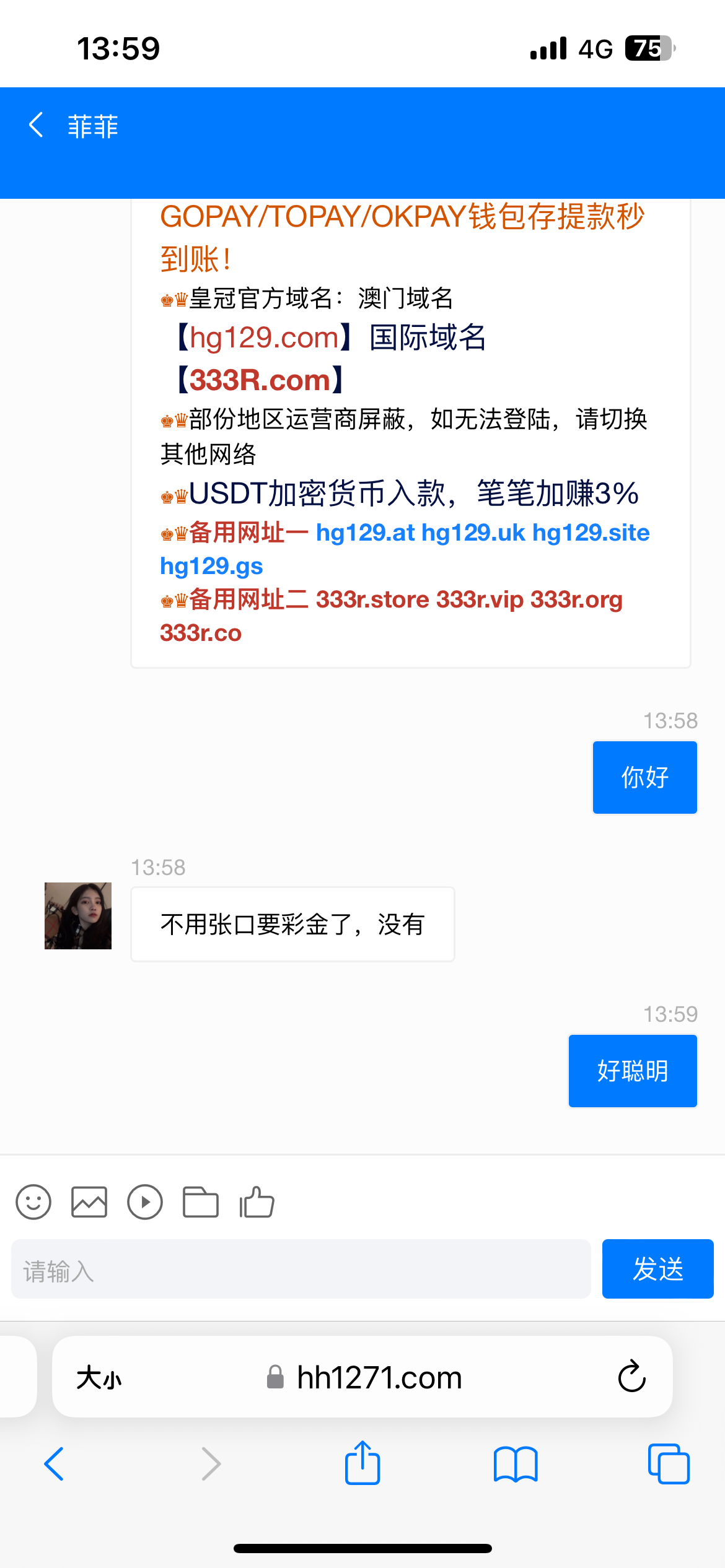Open the 大小 page settings menu
This screenshot has height=1568, width=725.
99,1378
